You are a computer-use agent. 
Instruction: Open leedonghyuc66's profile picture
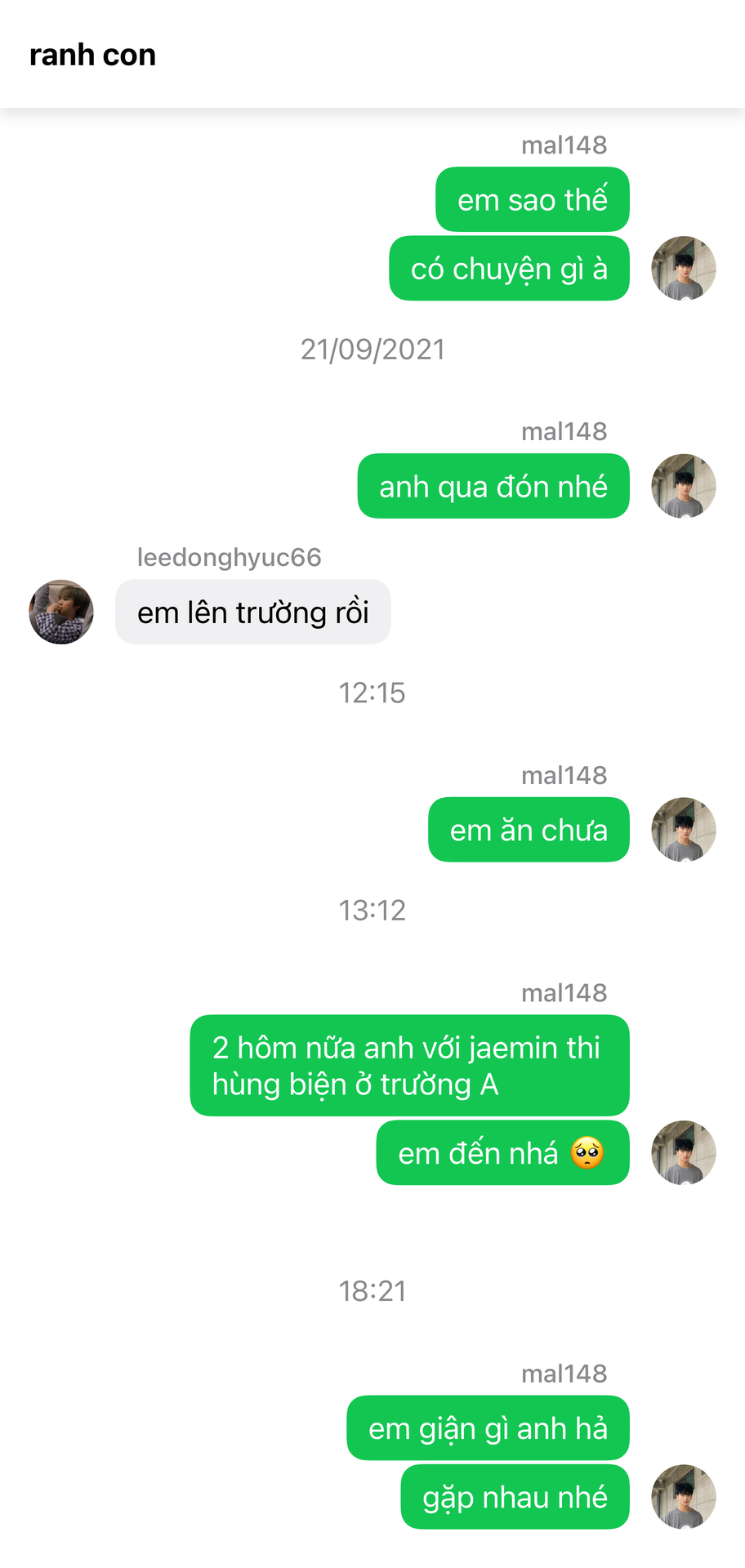pos(61,612)
